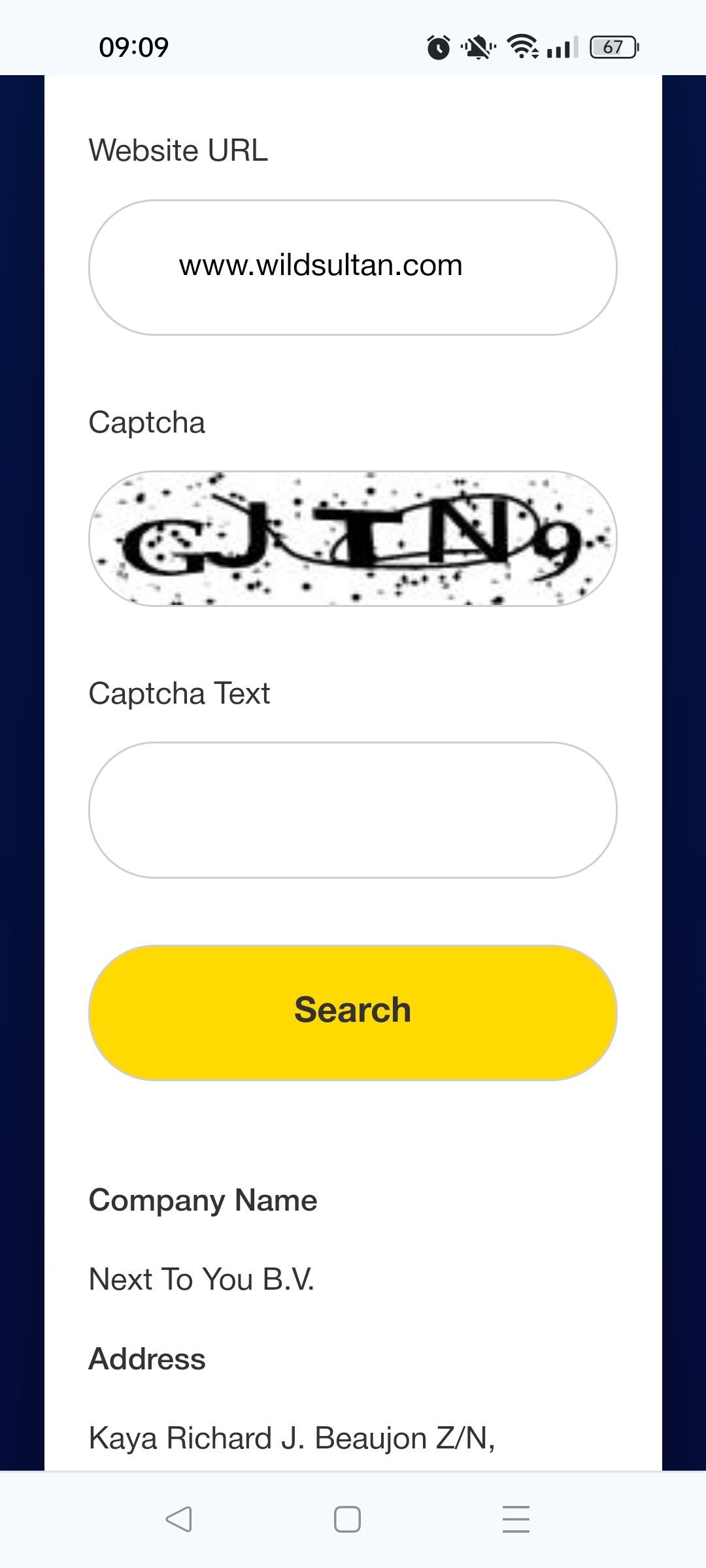Go back using the system back button

[178, 1519]
